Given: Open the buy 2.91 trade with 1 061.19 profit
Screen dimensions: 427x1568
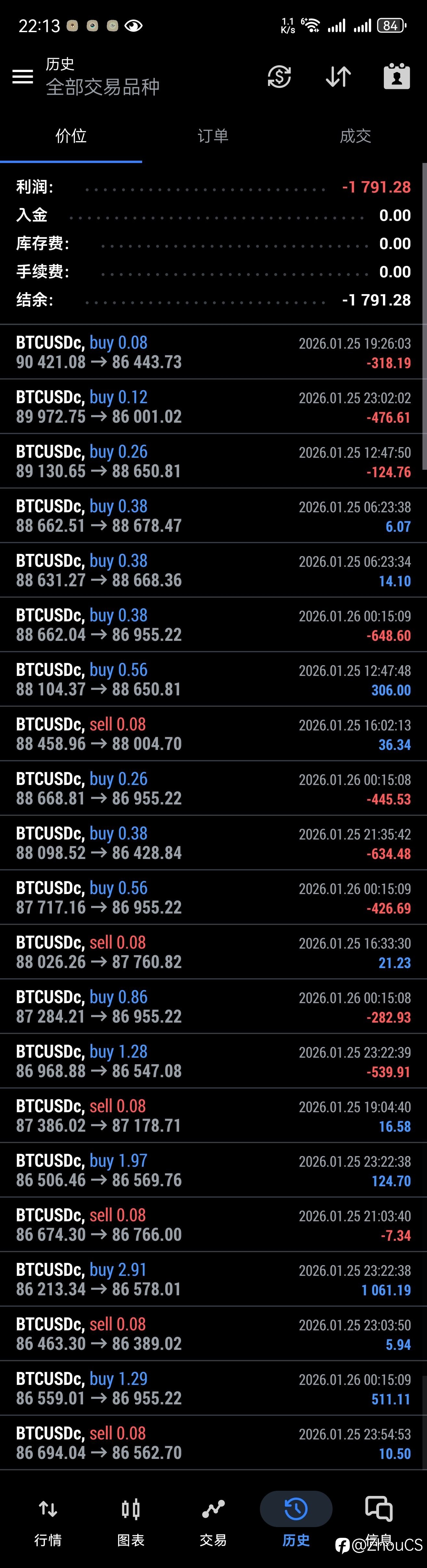Looking at the screenshot, I should (213, 1279).
